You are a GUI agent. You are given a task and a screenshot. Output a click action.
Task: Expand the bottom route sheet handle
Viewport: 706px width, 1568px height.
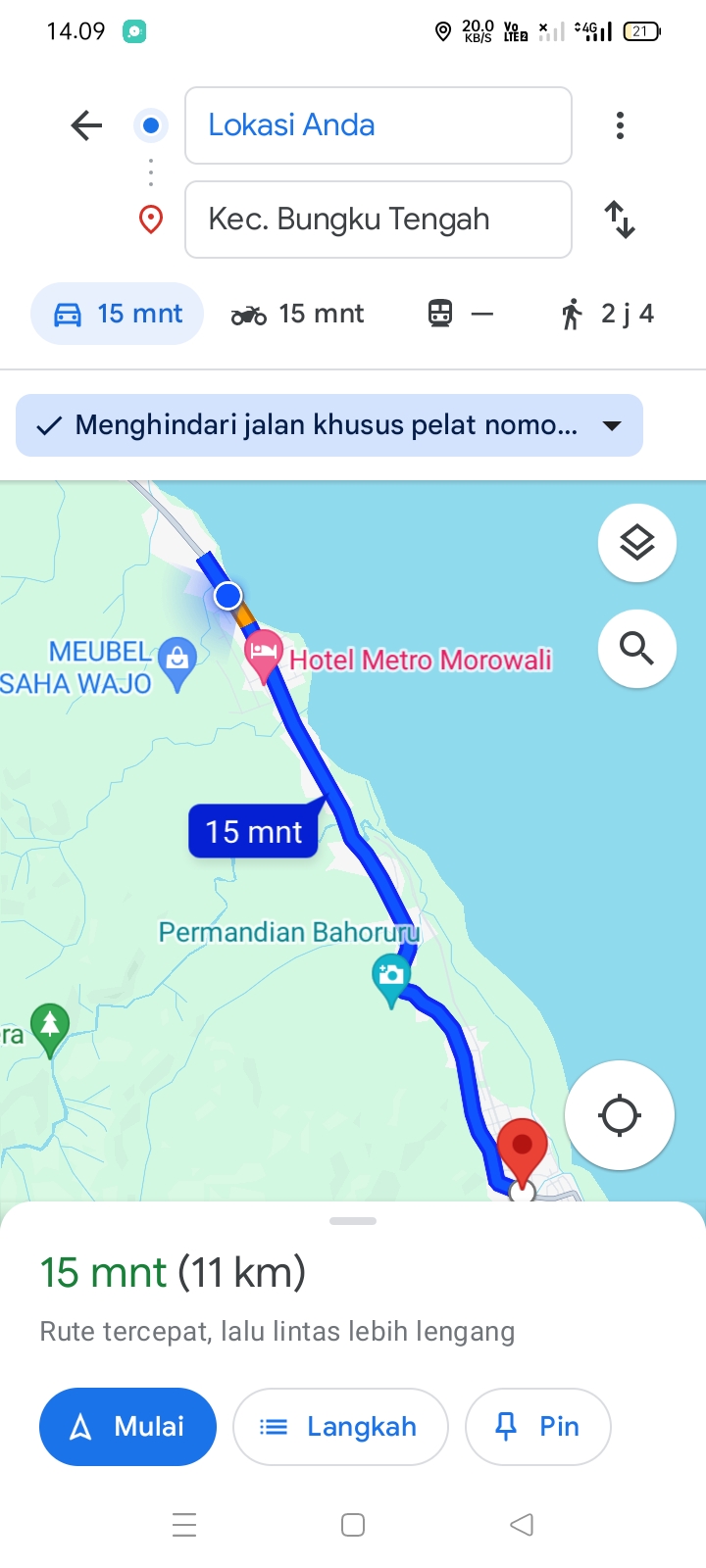tap(353, 1221)
